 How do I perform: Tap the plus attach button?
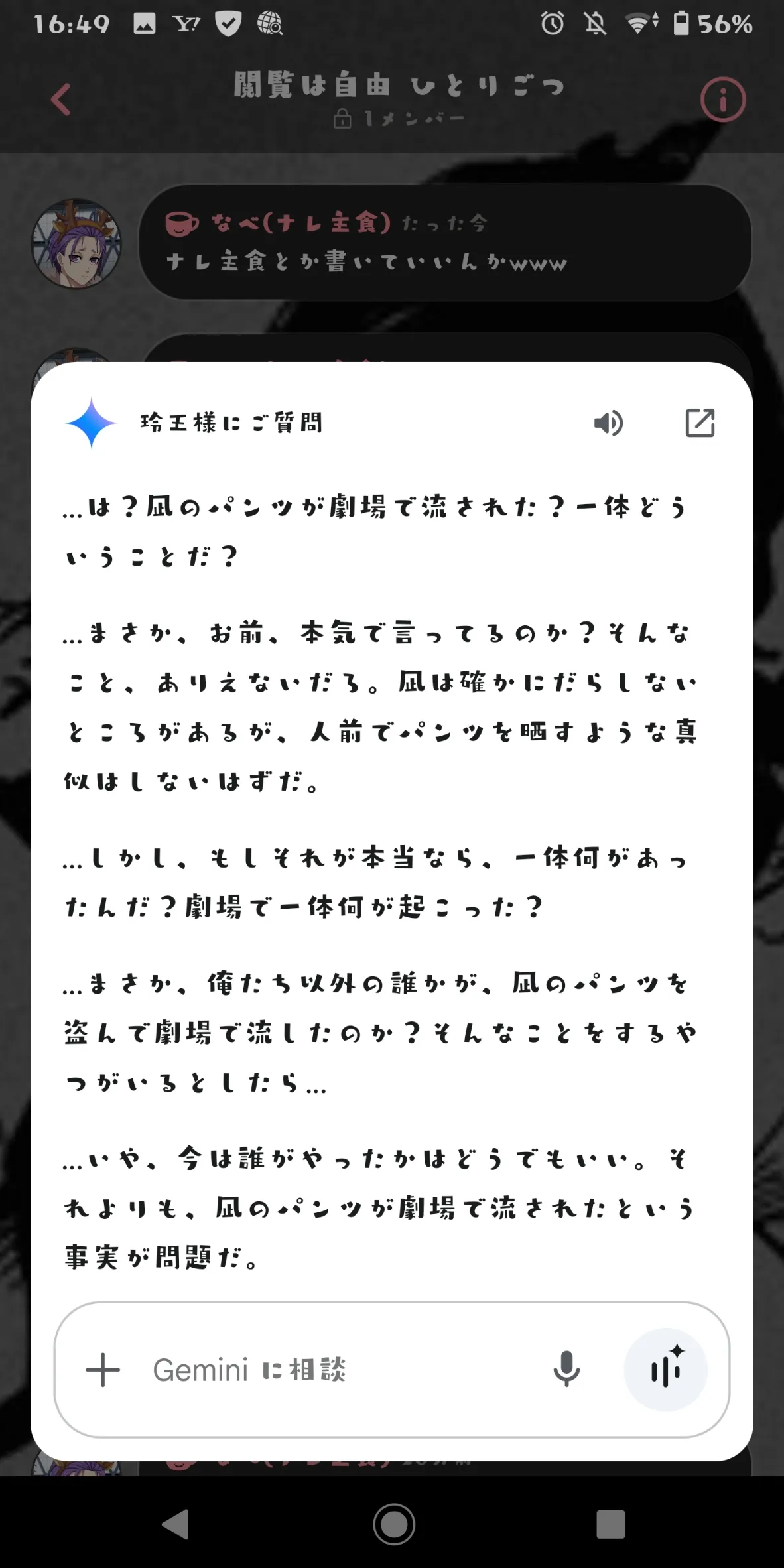coord(103,1370)
